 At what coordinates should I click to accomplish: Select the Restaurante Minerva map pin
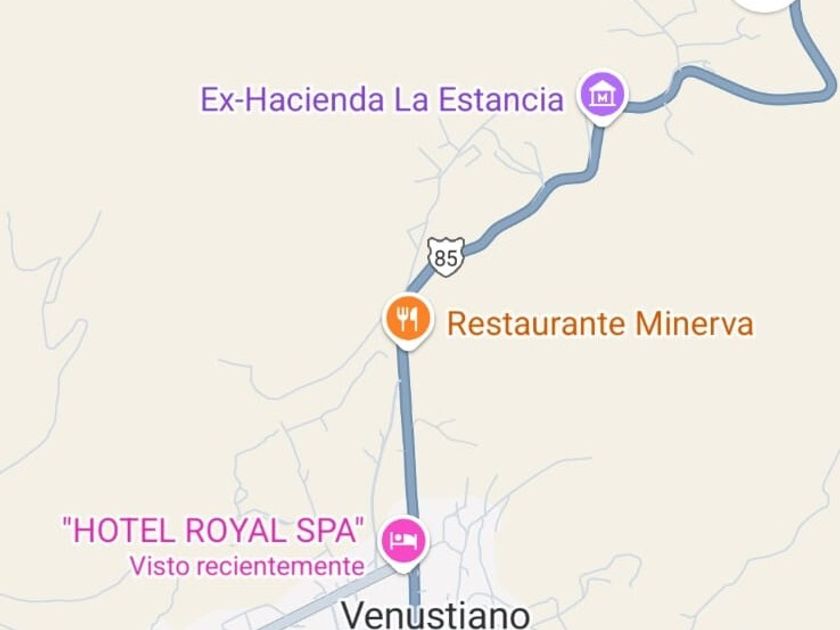pyautogui.click(x=407, y=321)
